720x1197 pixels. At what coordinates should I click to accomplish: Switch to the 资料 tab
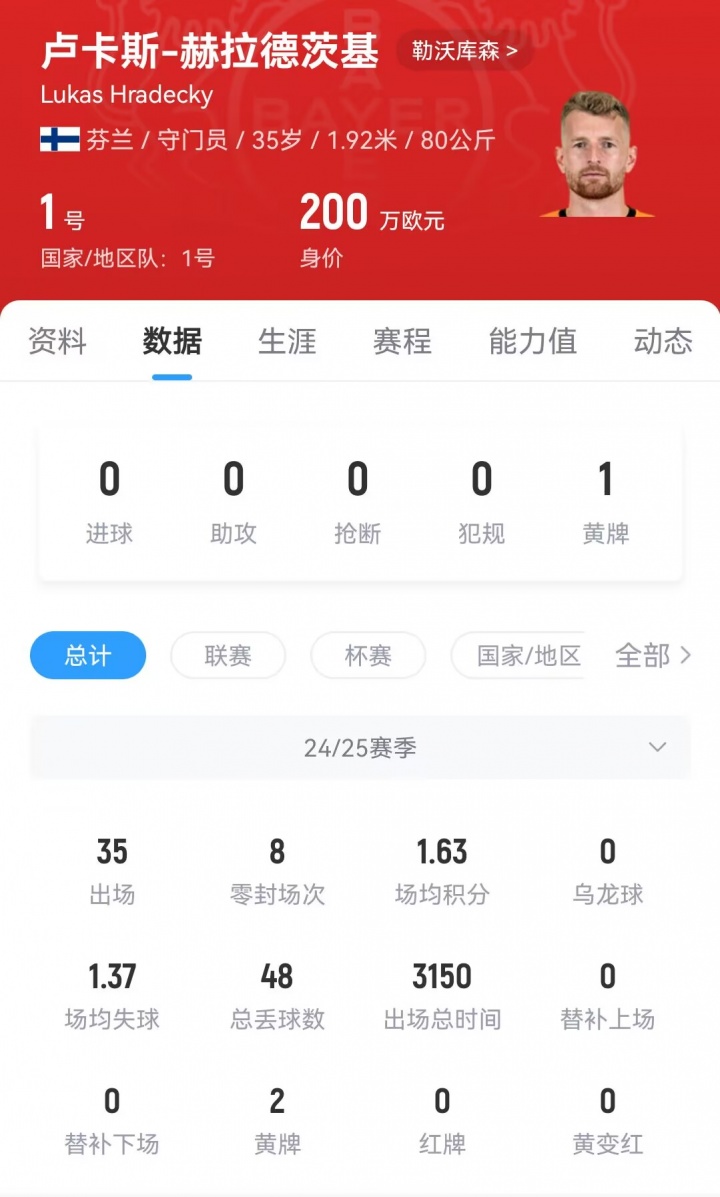tap(57, 342)
